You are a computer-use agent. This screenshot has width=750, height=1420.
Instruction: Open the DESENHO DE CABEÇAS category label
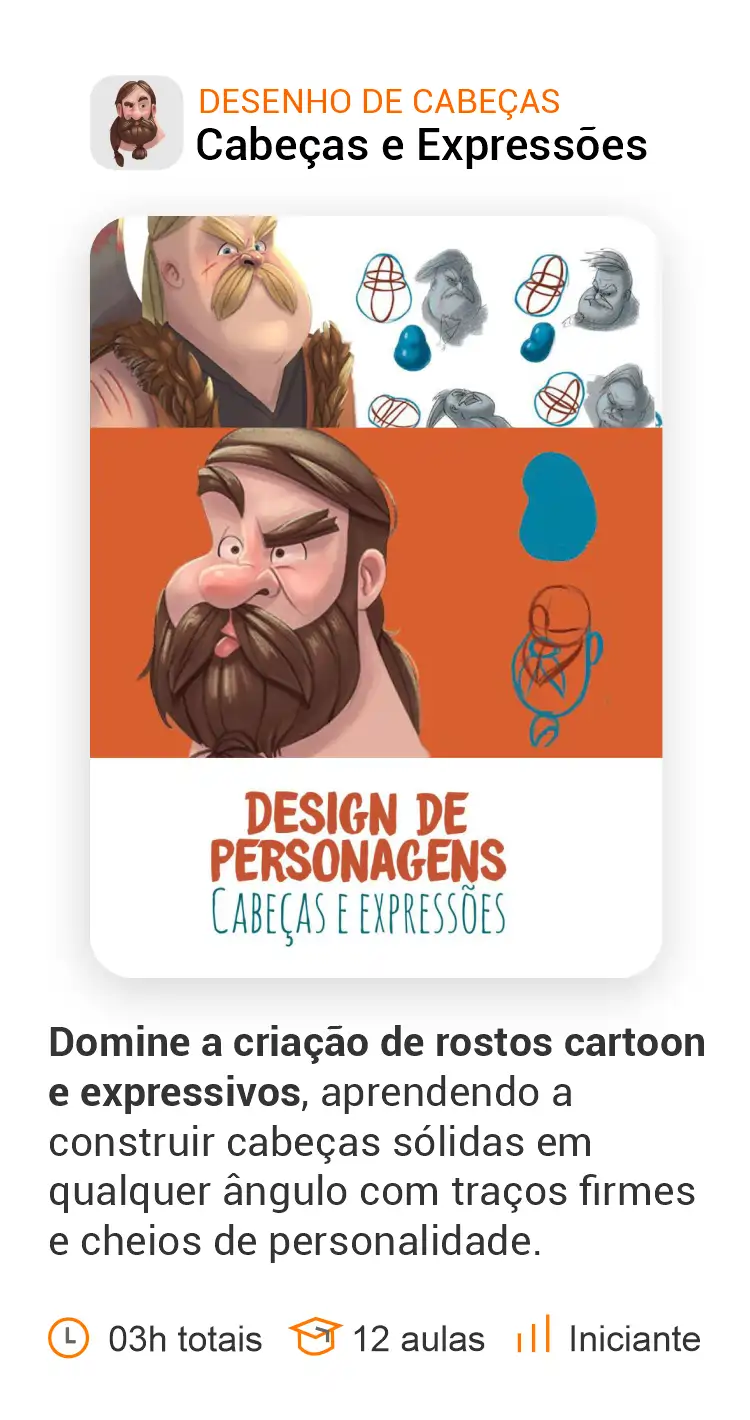pyautogui.click(x=380, y=101)
